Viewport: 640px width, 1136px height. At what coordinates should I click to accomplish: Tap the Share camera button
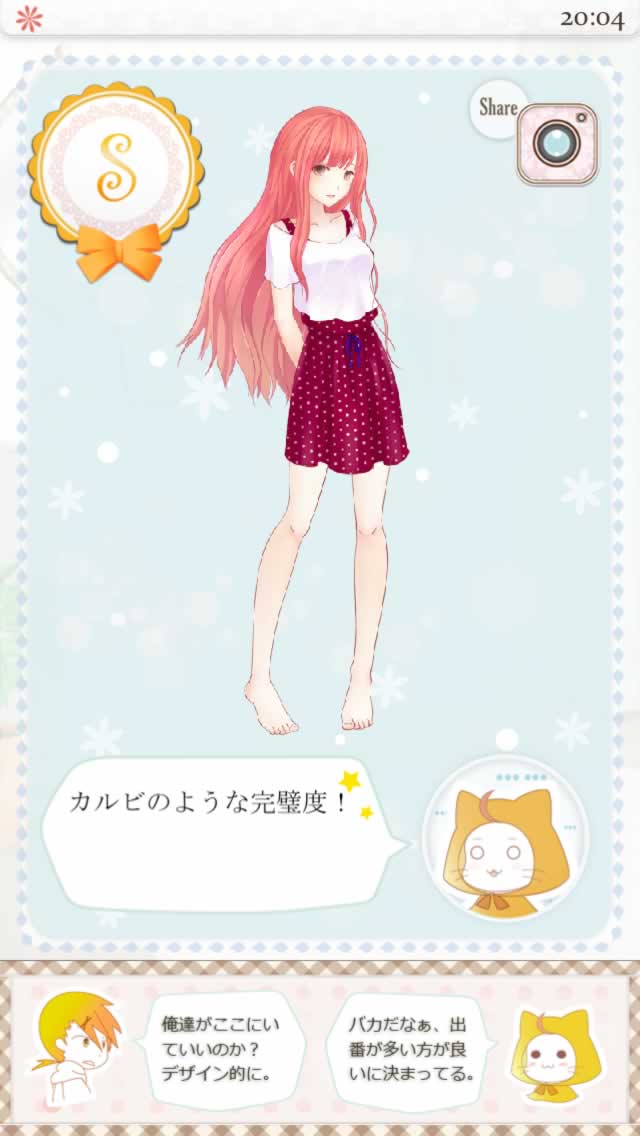tap(557, 143)
